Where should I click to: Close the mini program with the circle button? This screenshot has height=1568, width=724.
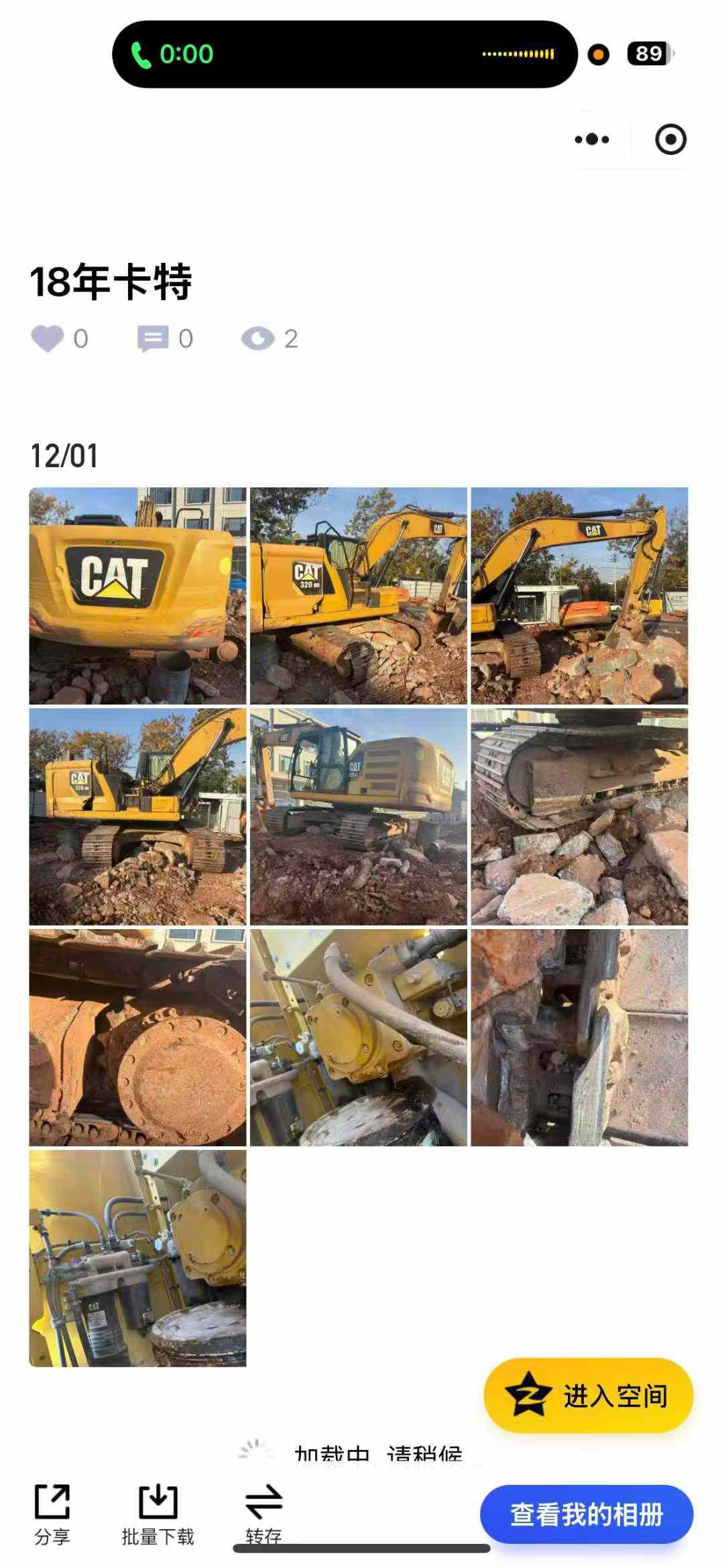click(x=670, y=139)
